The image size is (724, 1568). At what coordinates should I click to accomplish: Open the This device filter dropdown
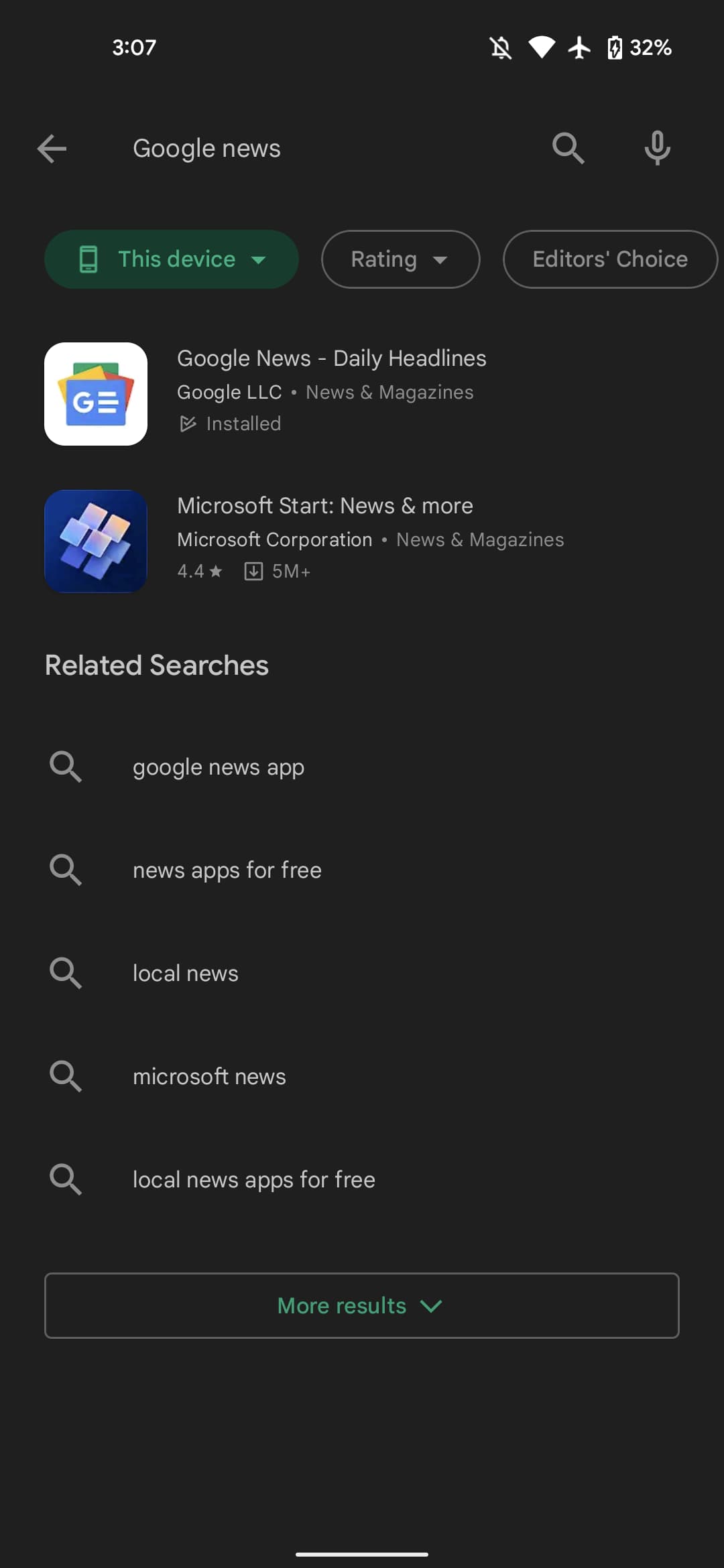172,259
